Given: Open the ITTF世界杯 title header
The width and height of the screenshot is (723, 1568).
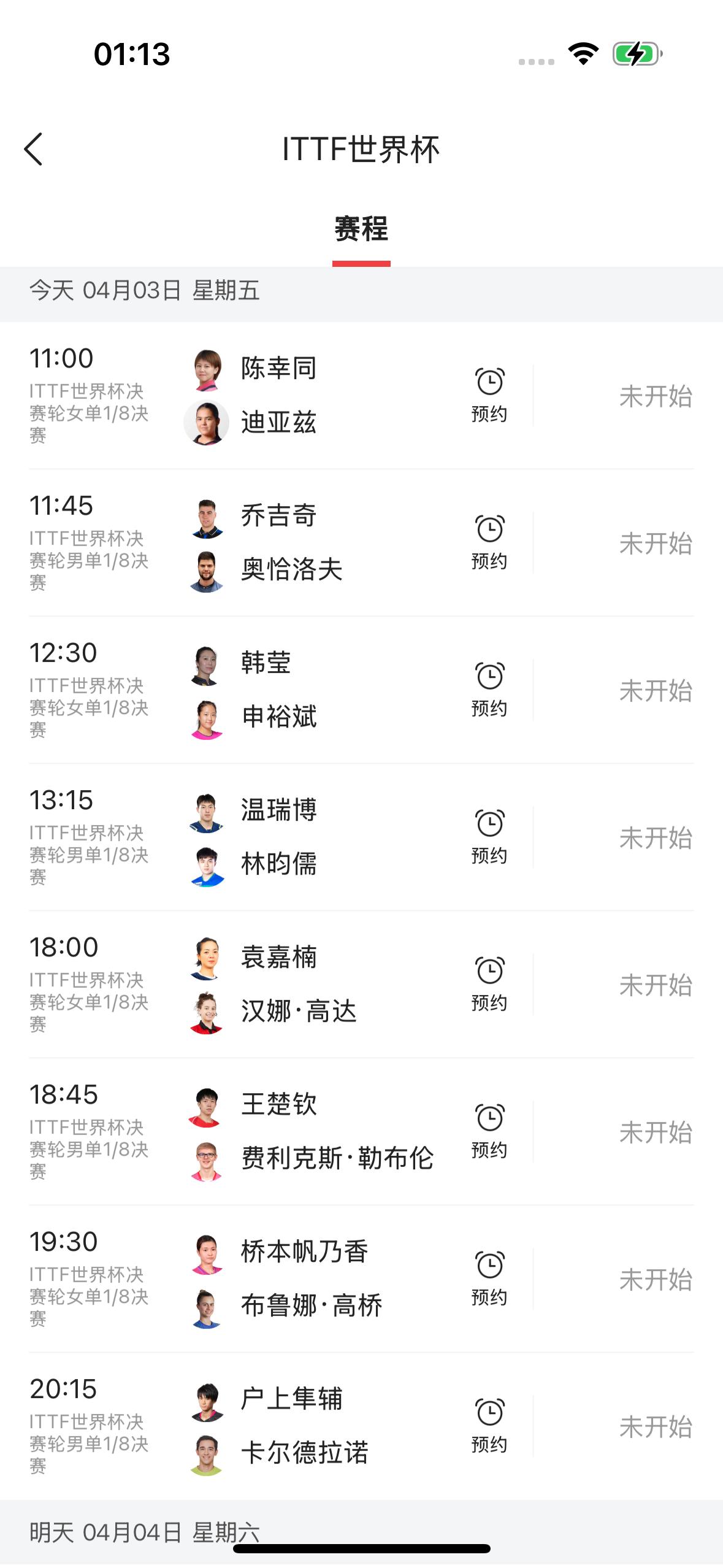Looking at the screenshot, I should pos(361,149).
